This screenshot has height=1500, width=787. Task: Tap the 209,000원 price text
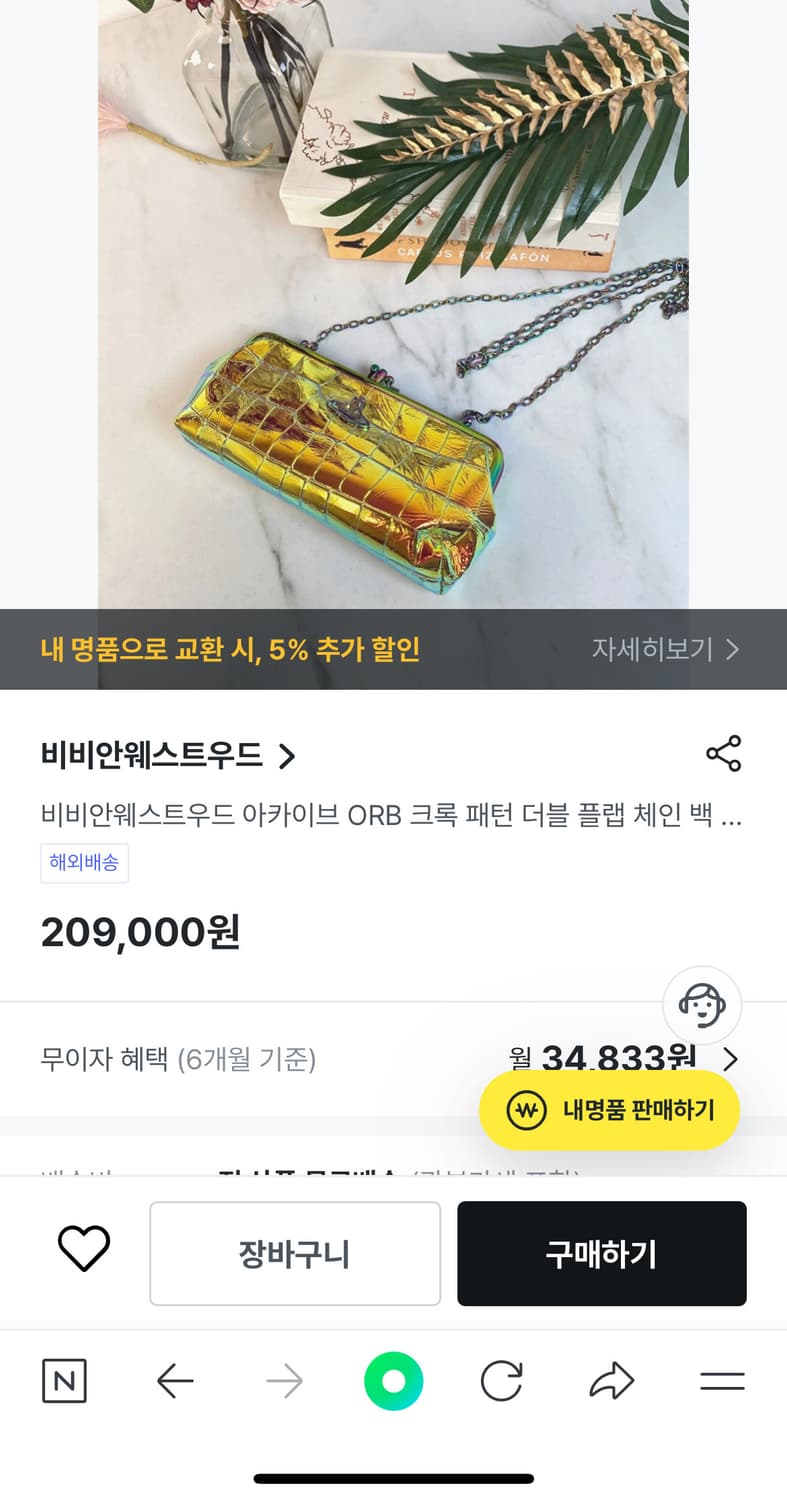(140, 931)
